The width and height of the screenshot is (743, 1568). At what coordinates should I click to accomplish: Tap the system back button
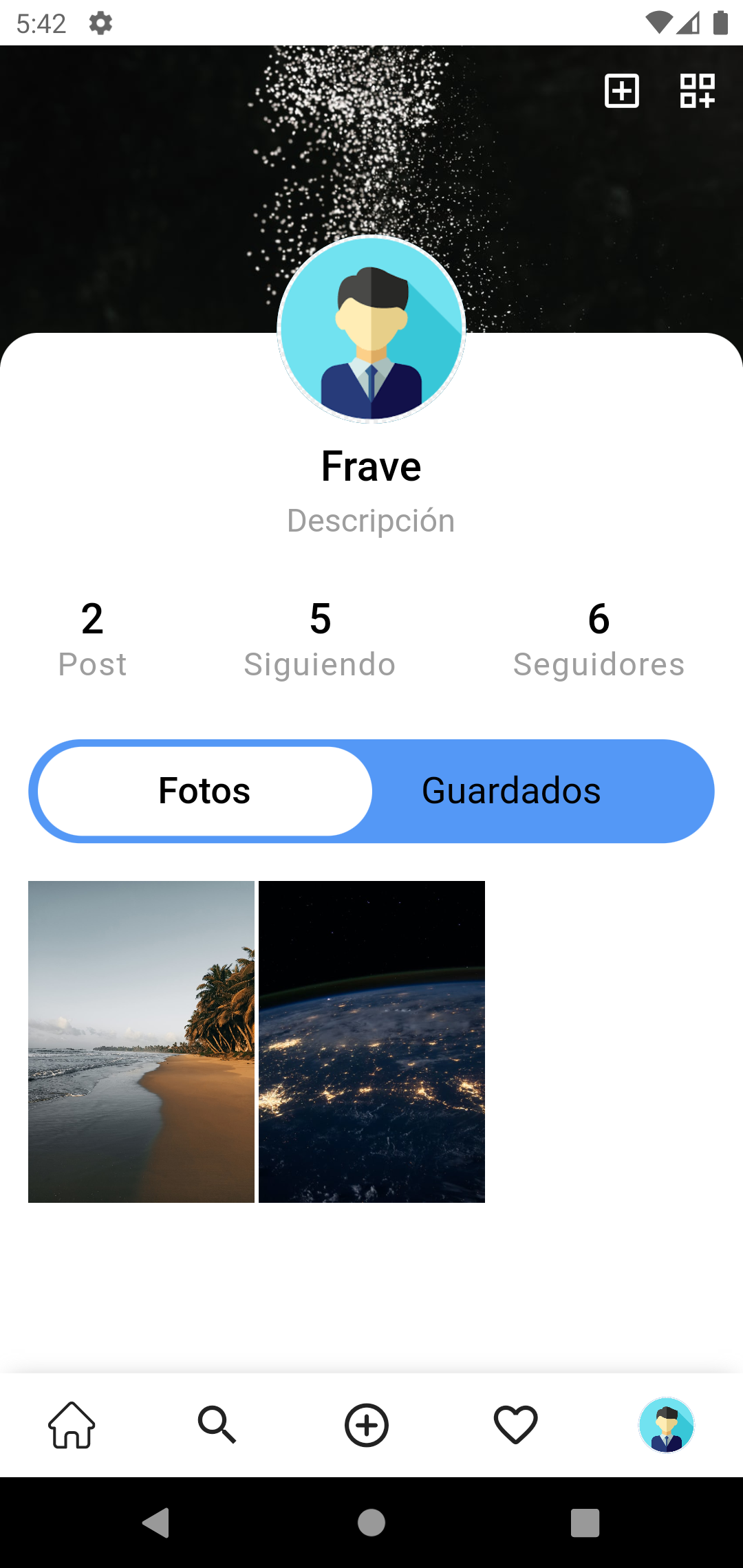pyautogui.click(x=156, y=1523)
